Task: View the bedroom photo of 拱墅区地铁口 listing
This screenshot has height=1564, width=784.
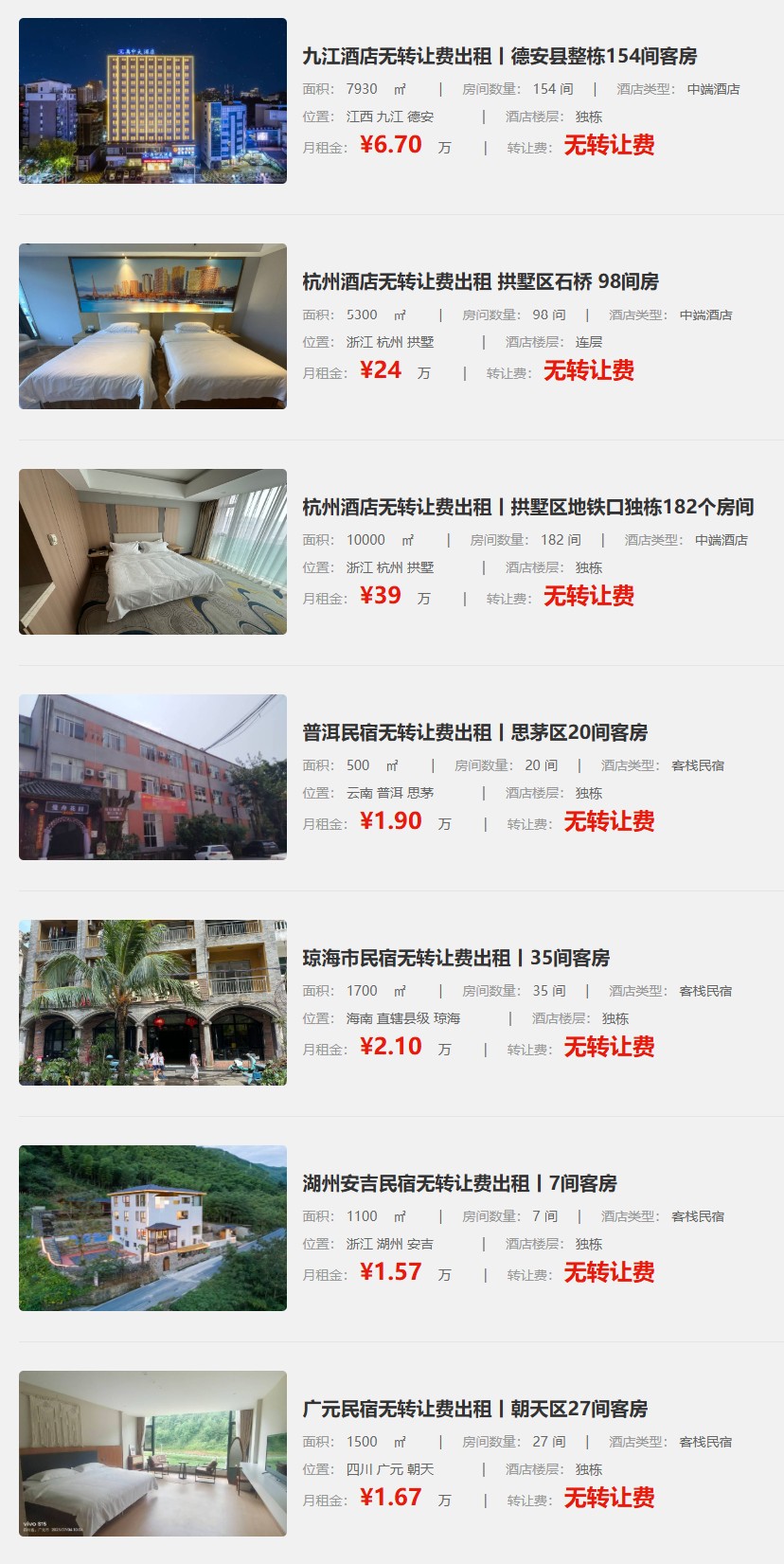Action: [x=151, y=552]
